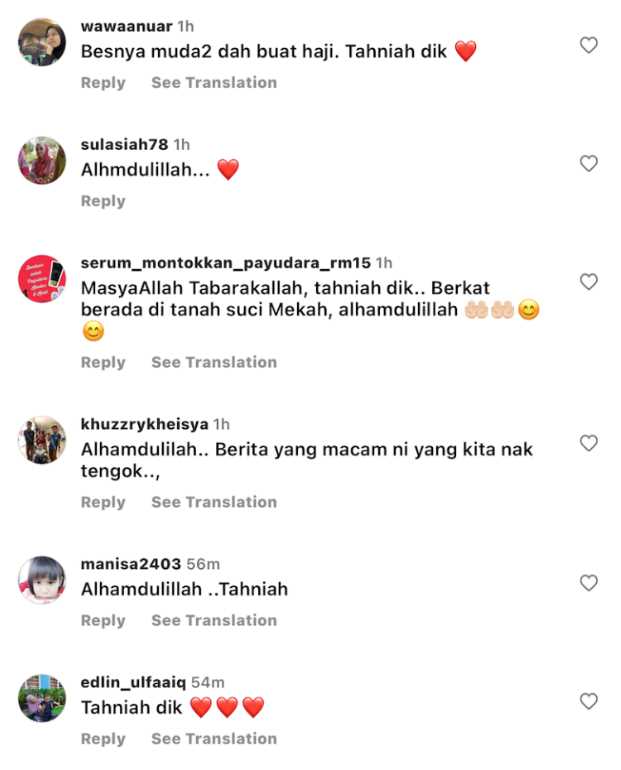The width and height of the screenshot is (621, 770).
Task: Reply to wawaanuar's comment
Action: tap(103, 83)
